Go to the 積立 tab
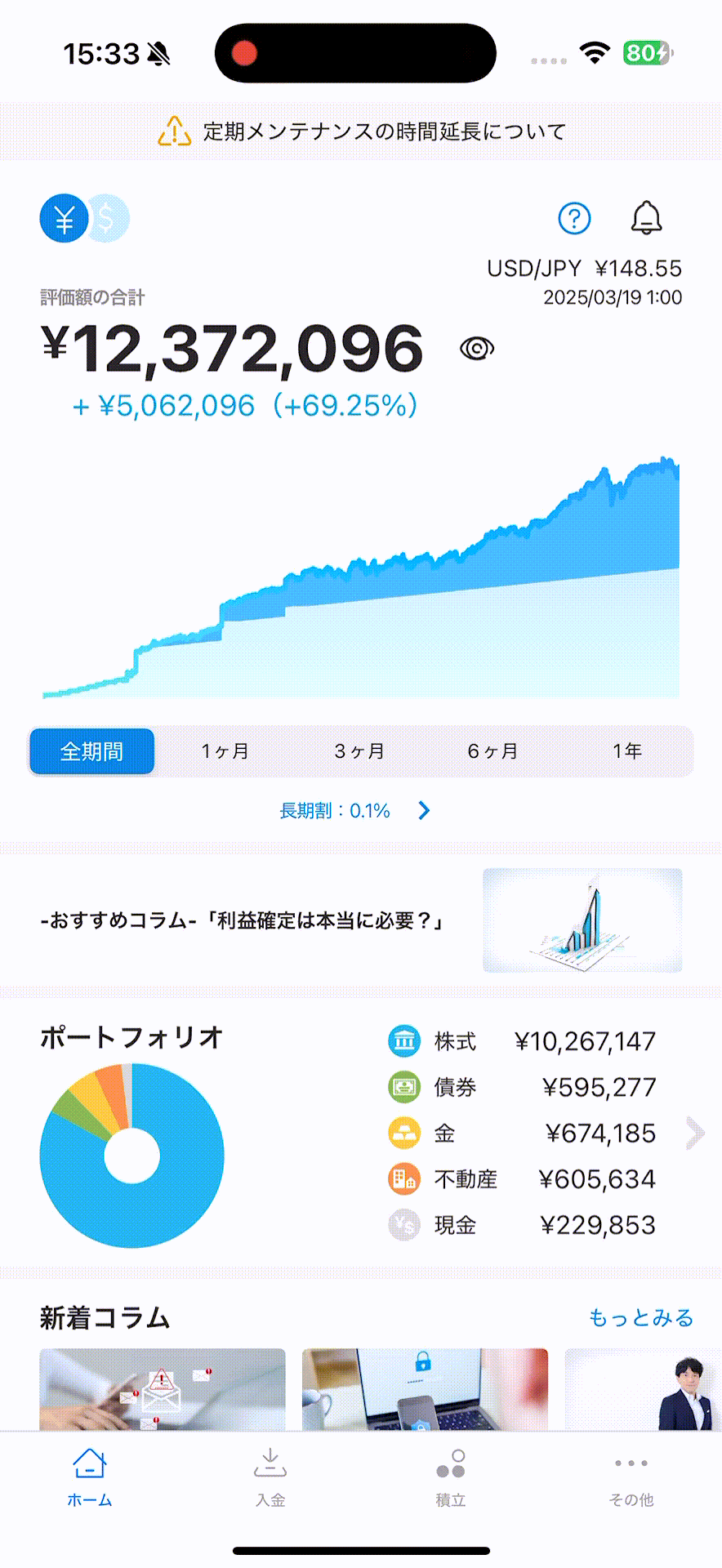The height and width of the screenshot is (1568, 722). click(x=451, y=1478)
